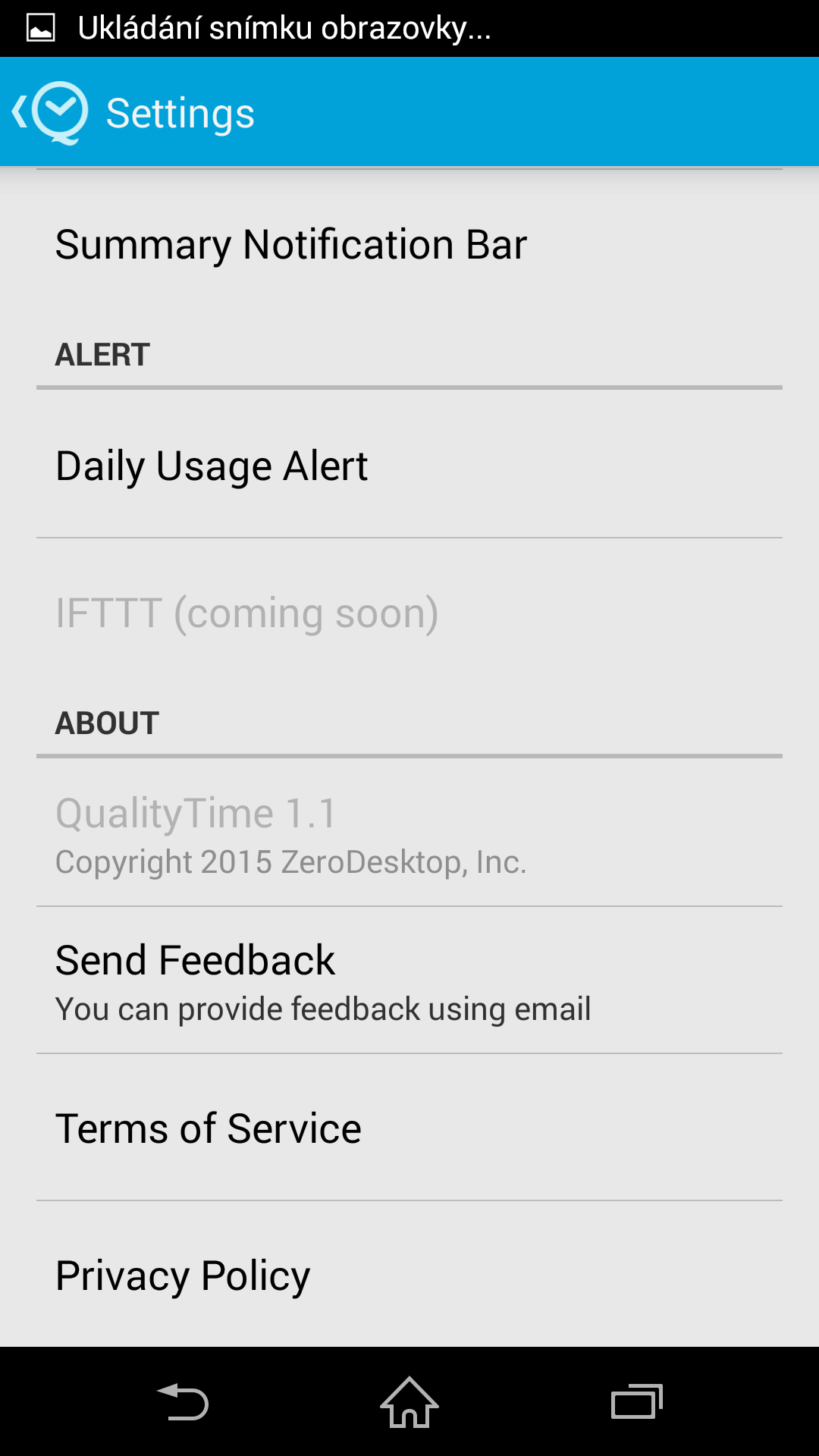Go to the home screen
Screen dimensions: 819x1456
(409, 1401)
